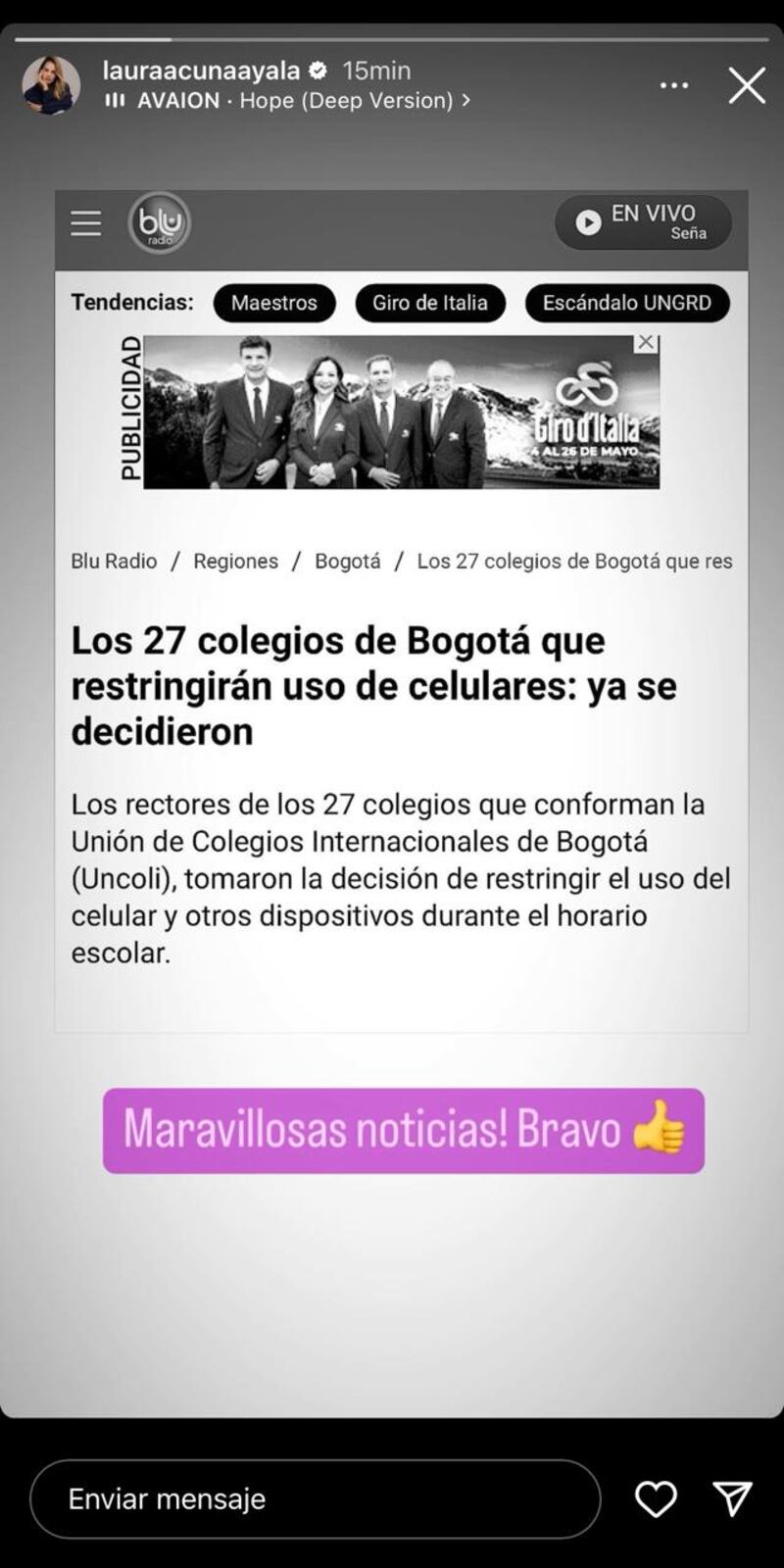
Task: Open the story options menu
Action: pyautogui.click(x=673, y=86)
